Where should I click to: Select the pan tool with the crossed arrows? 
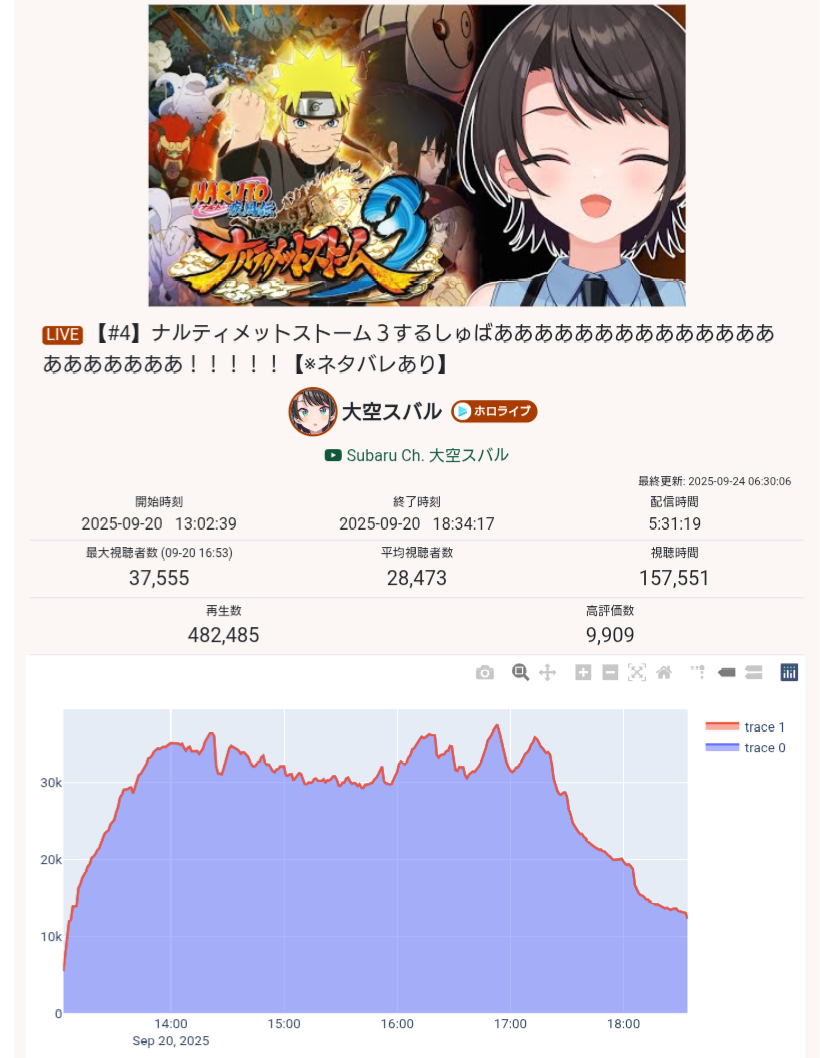click(547, 673)
